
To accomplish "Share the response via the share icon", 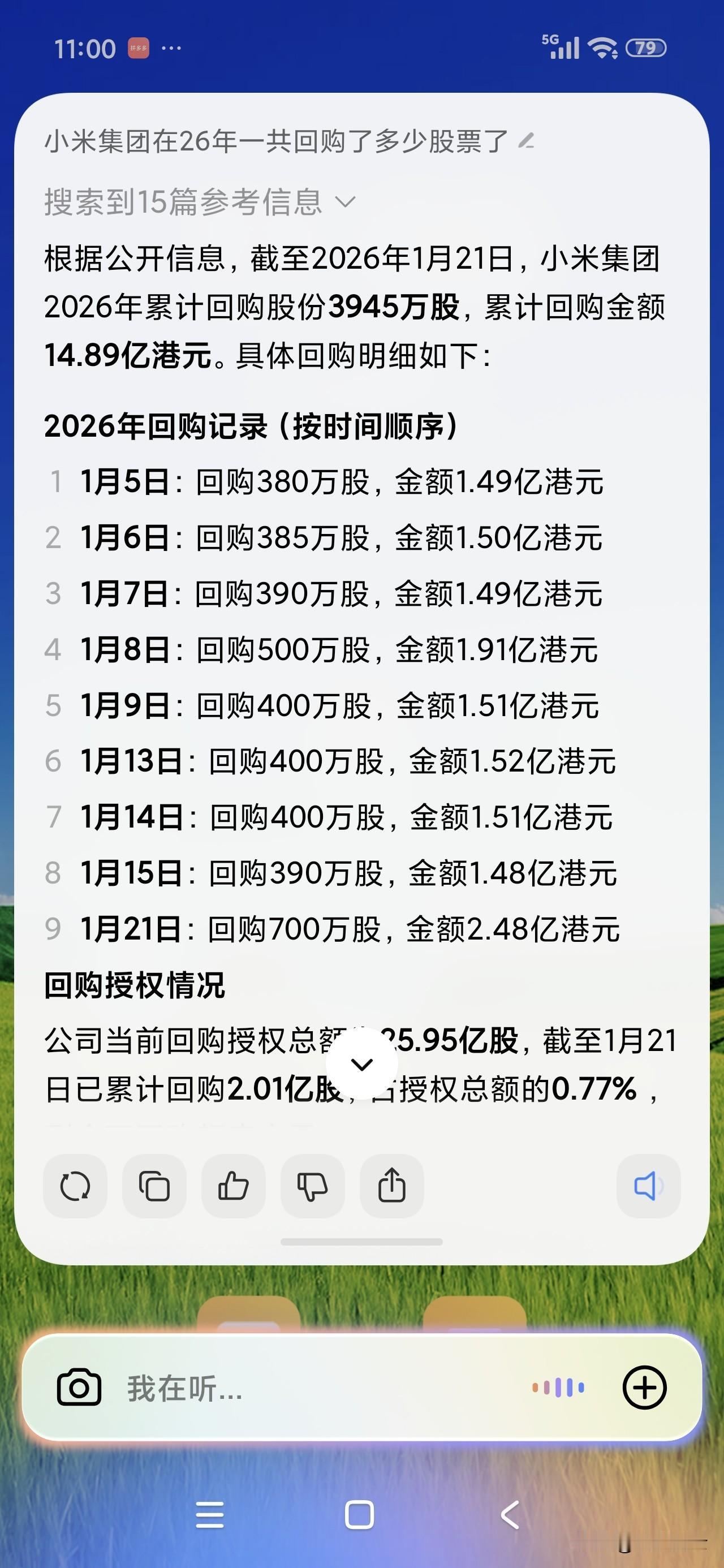I will click(391, 1186).
